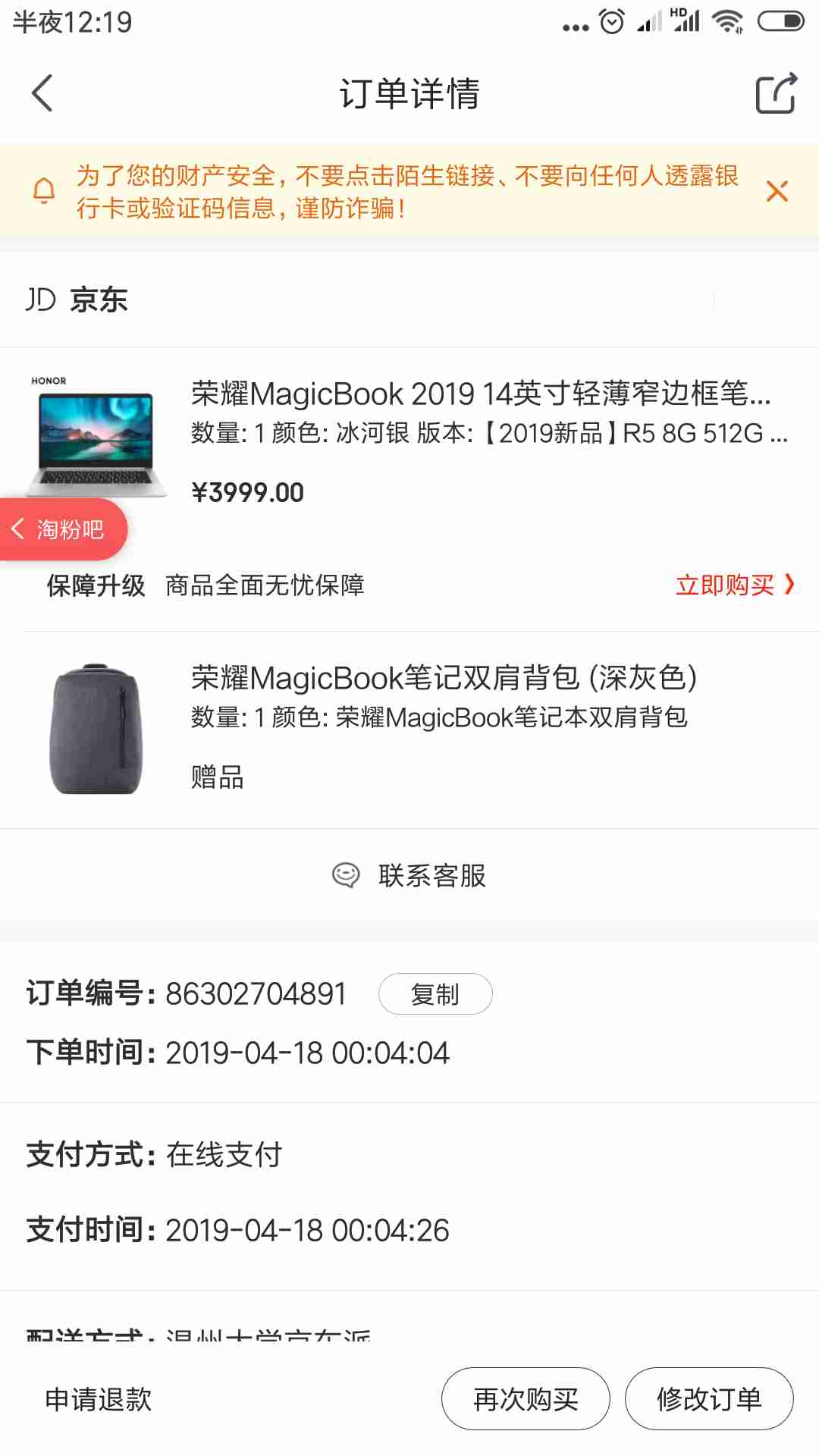Screen dimensions: 819x1456
Task: Go back from order details
Action: (42, 93)
